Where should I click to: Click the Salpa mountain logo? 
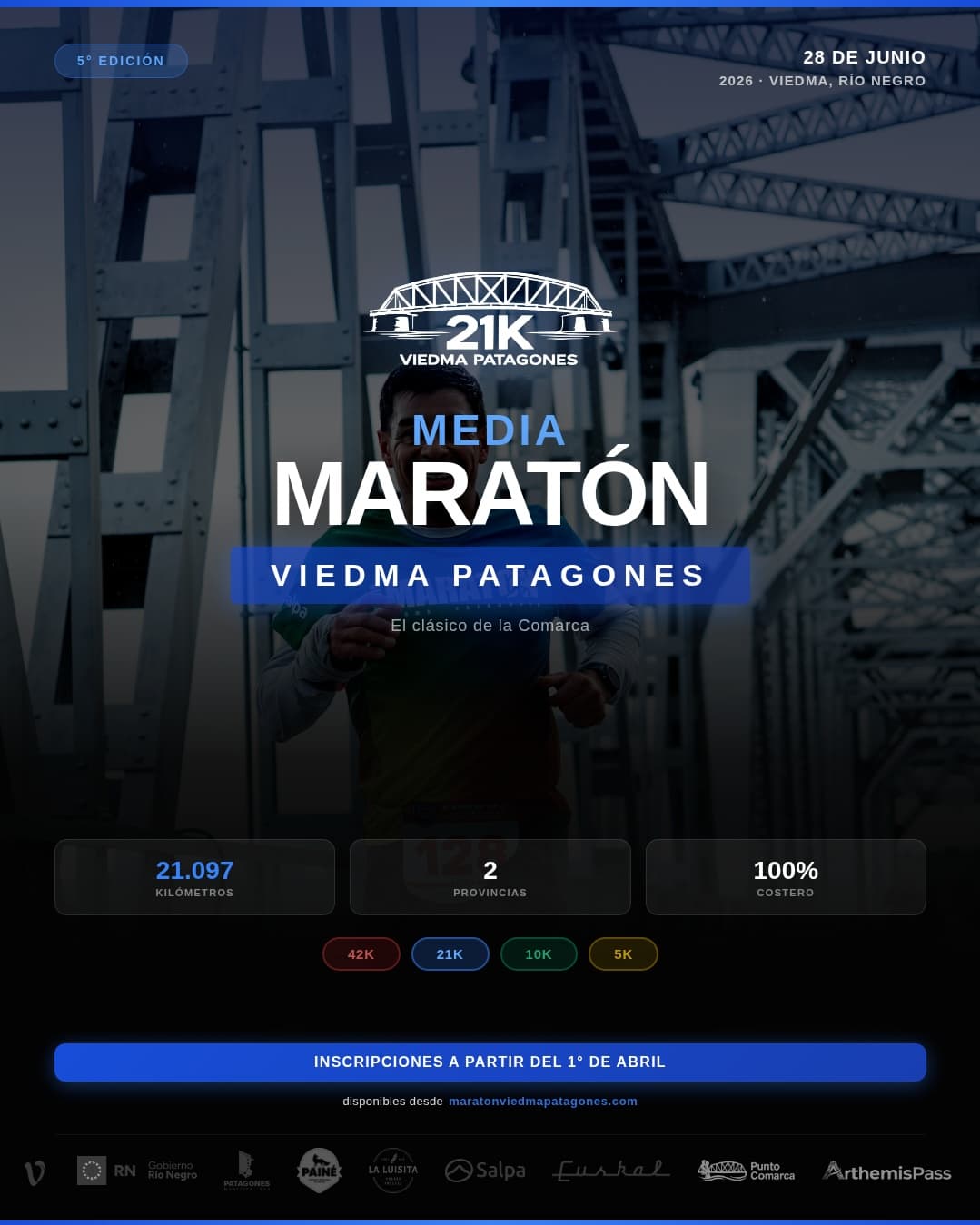484,1171
